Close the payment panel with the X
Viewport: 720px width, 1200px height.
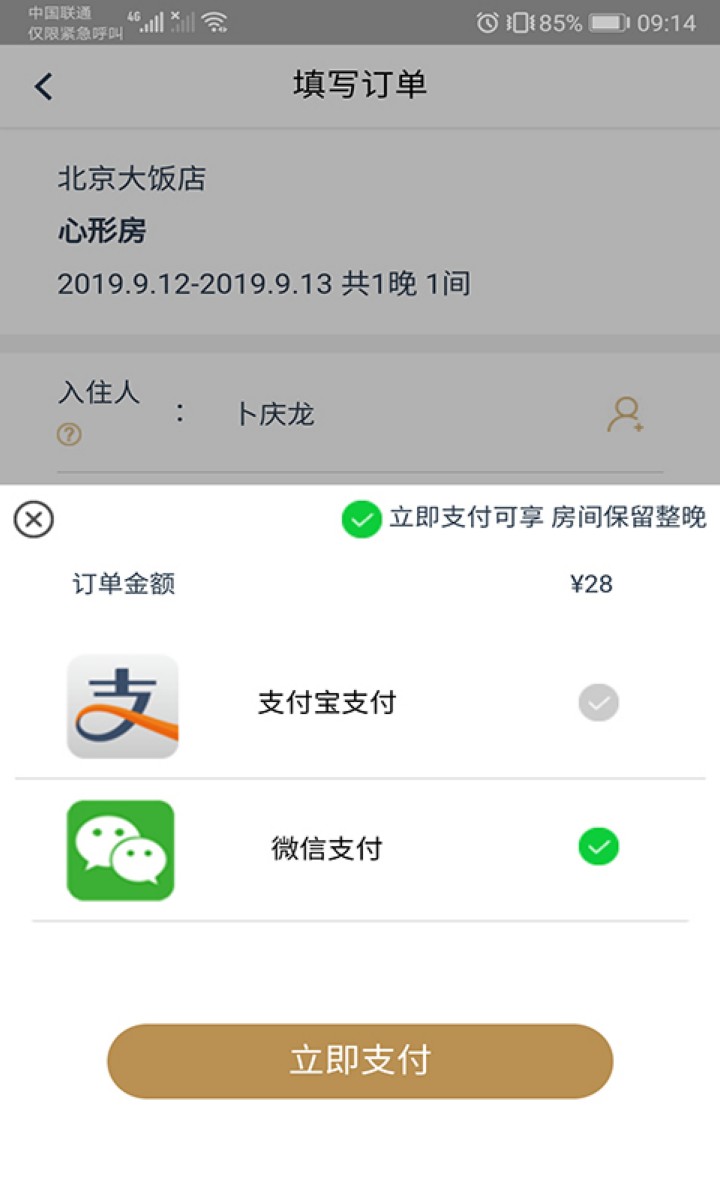(33, 520)
